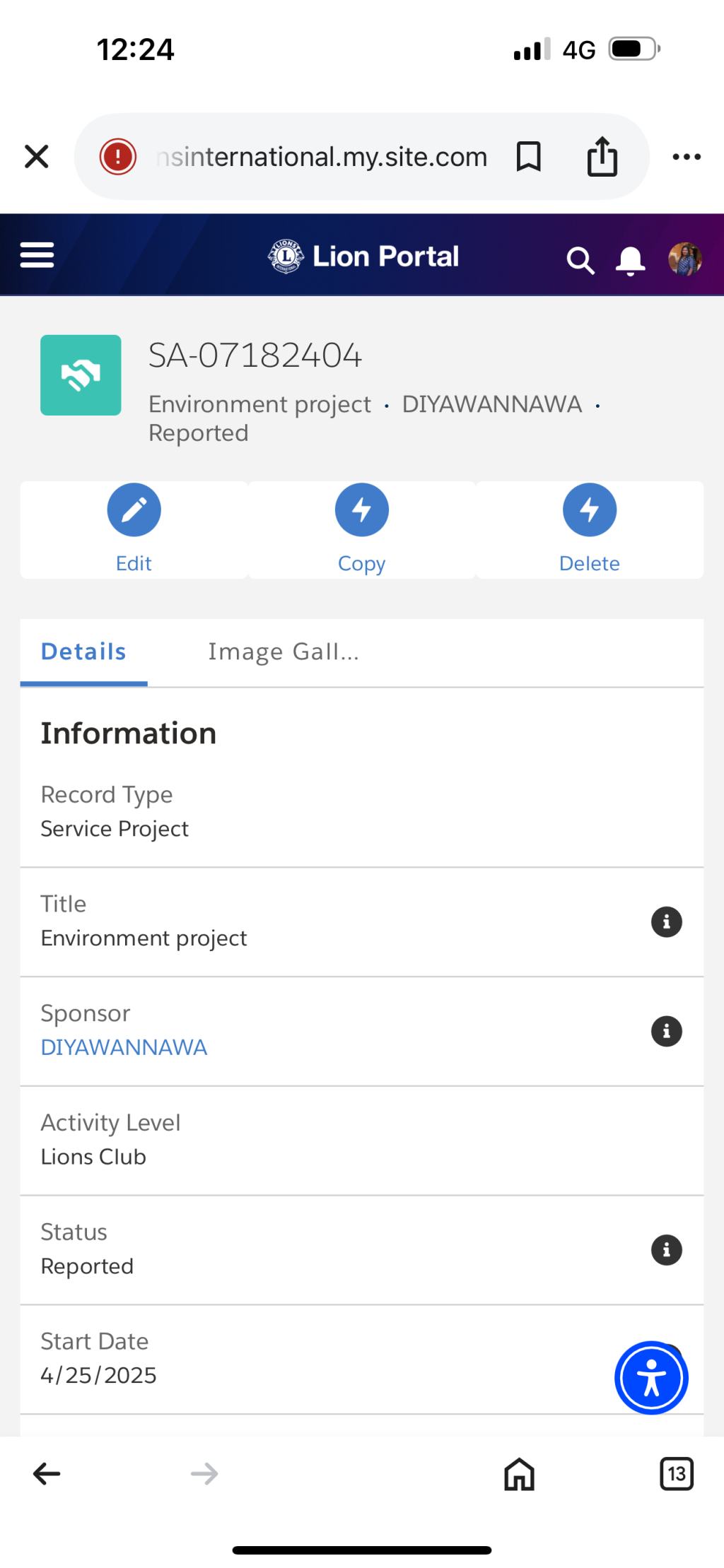The height and width of the screenshot is (1568, 724).
Task: Show info tooltip for the Title field
Action: pyautogui.click(x=666, y=922)
